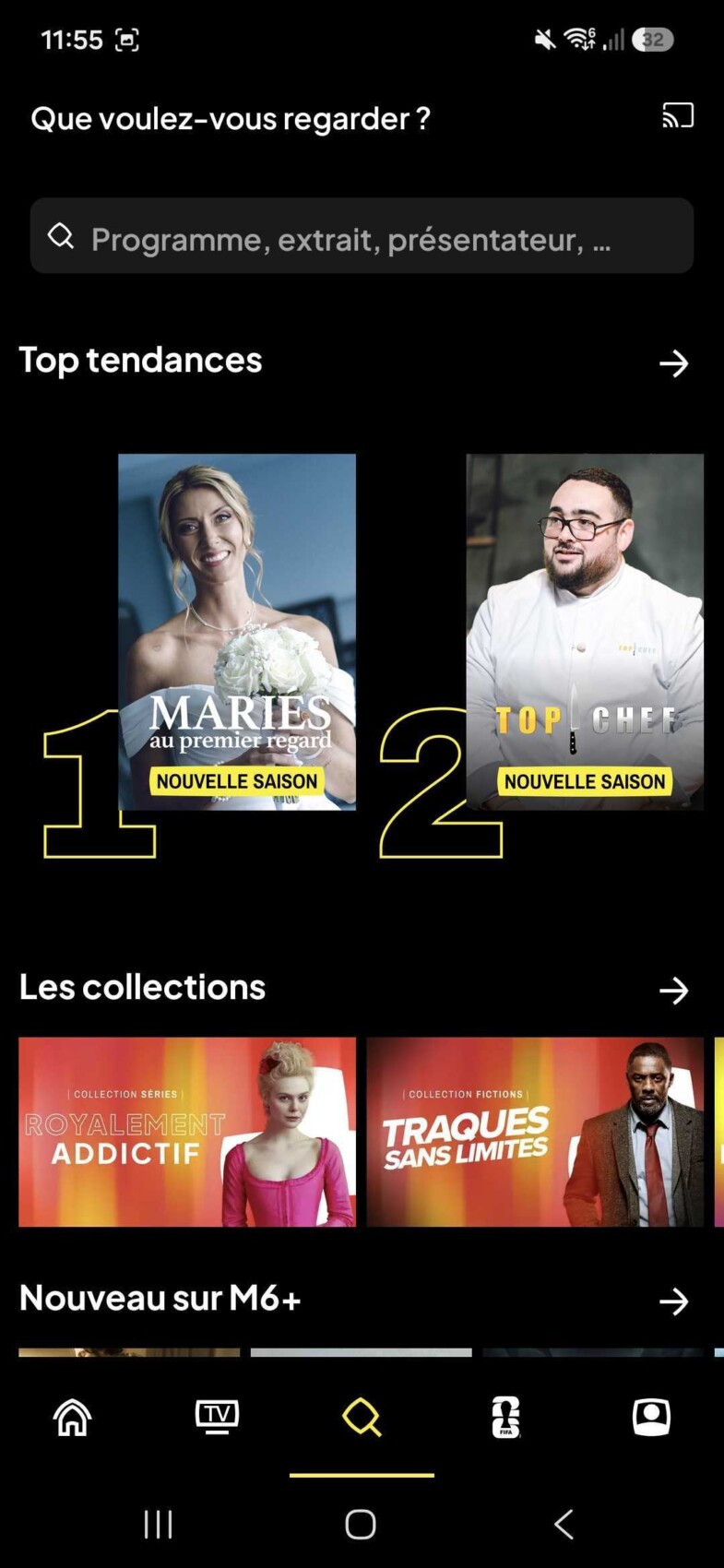
Task: Switch to the profile account tab
Action: click(x=651, y=1417)
